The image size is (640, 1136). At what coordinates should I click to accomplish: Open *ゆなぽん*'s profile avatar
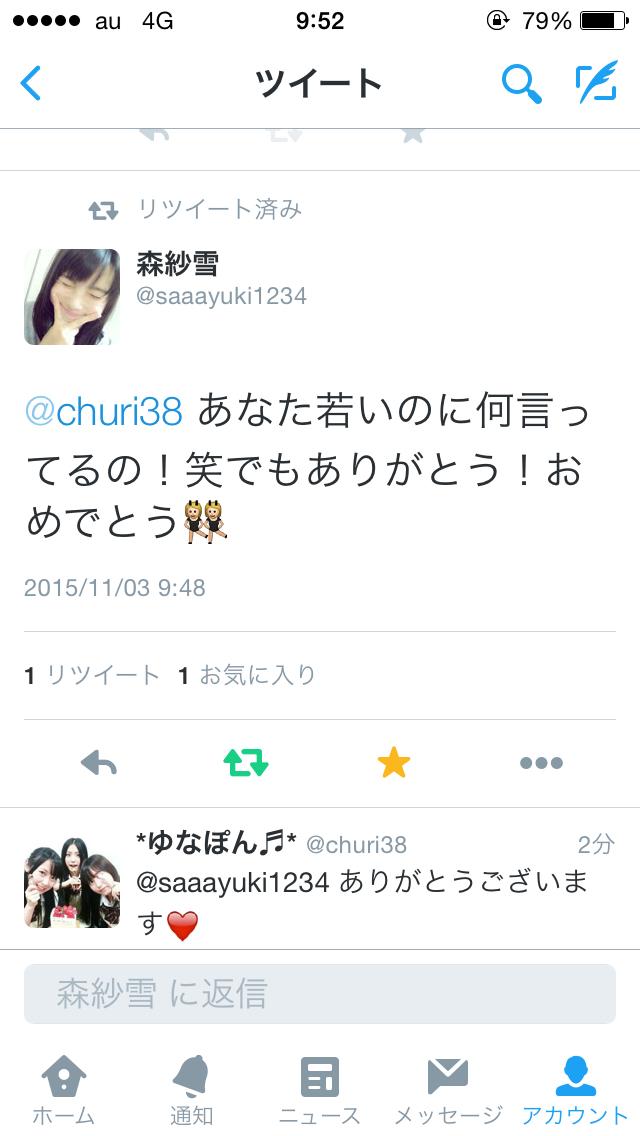pyautogui.click(x=72, y=881)
